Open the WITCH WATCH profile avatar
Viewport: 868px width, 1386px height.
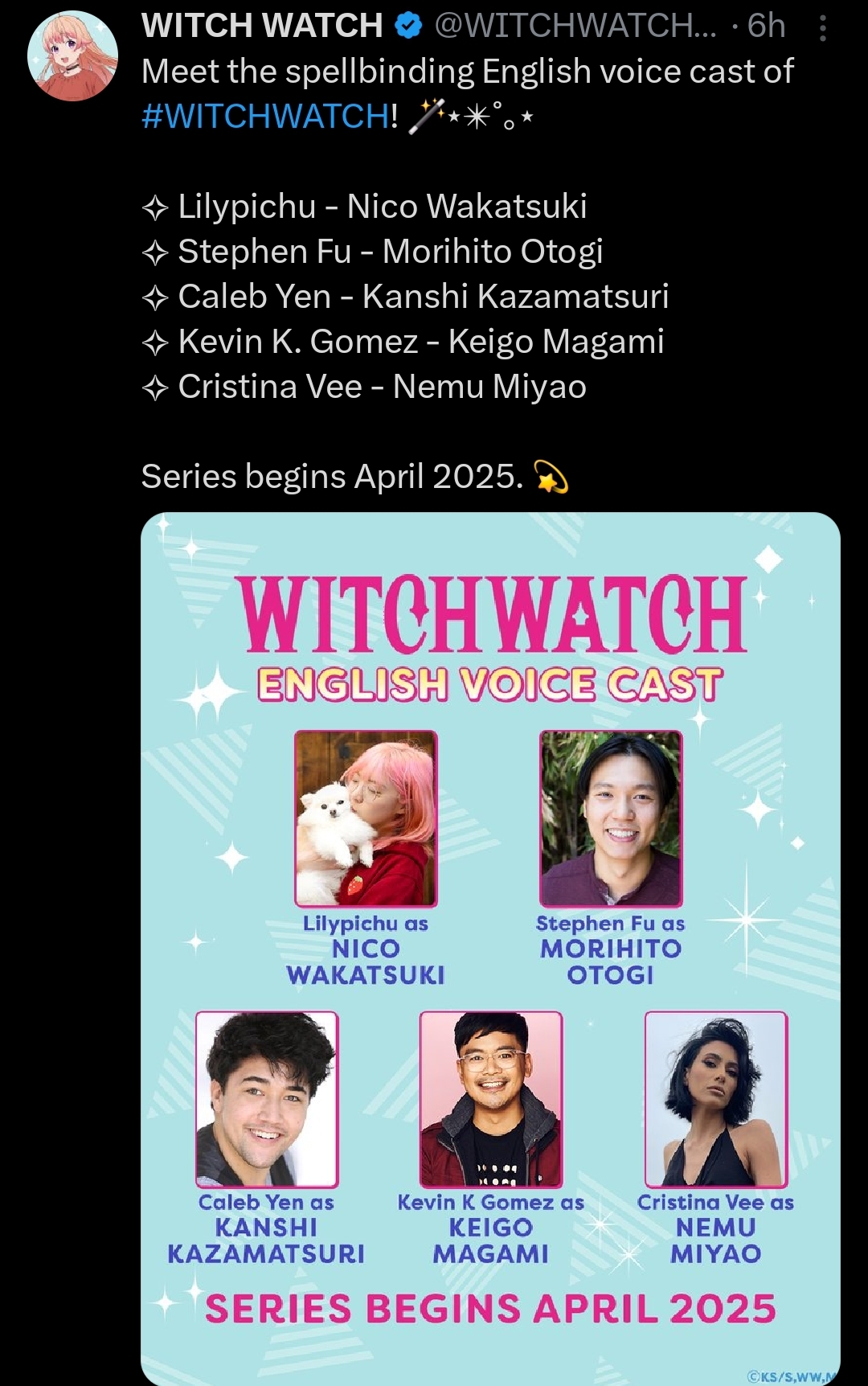(72, 56)
